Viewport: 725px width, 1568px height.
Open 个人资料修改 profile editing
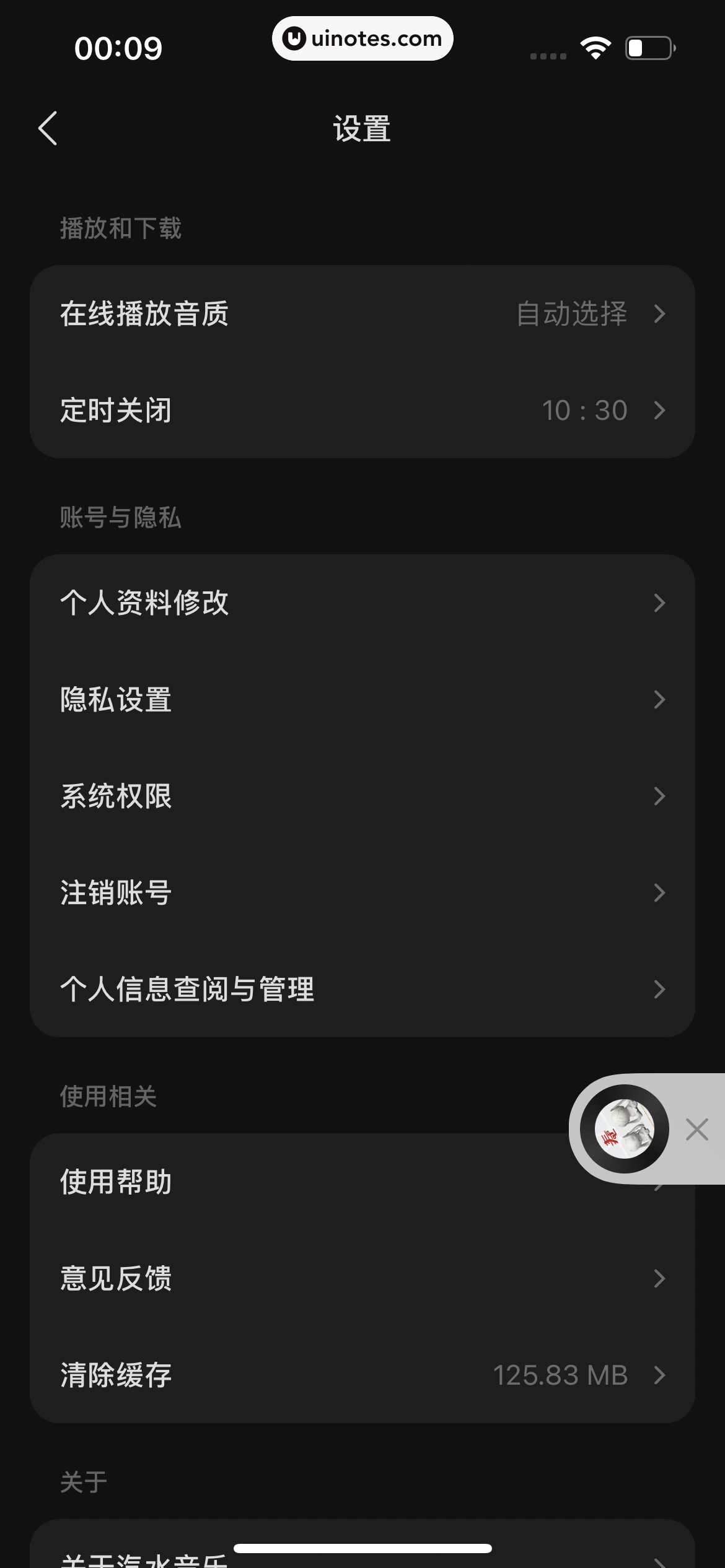(362, 602)
